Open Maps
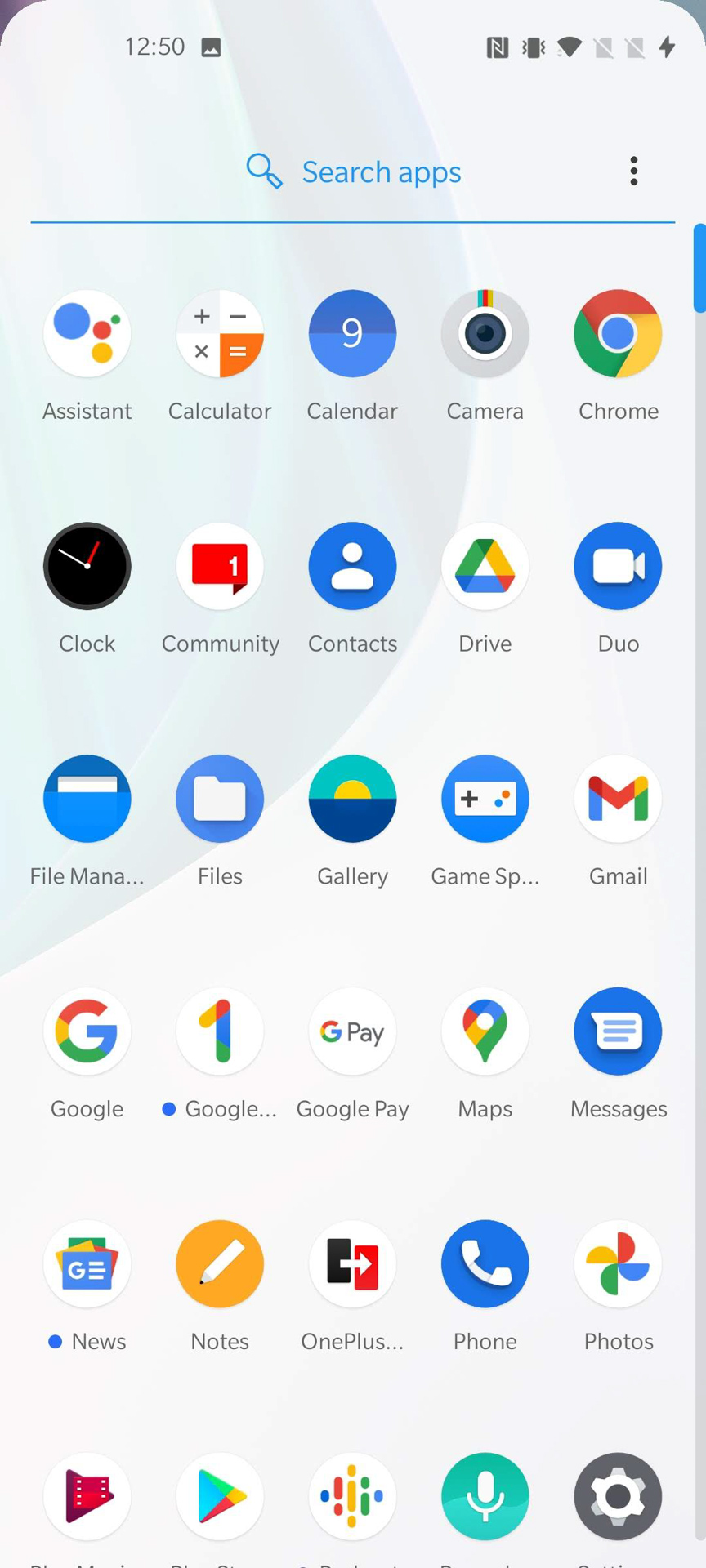Screen dimensions: 706x1568 coord(485,1032)
